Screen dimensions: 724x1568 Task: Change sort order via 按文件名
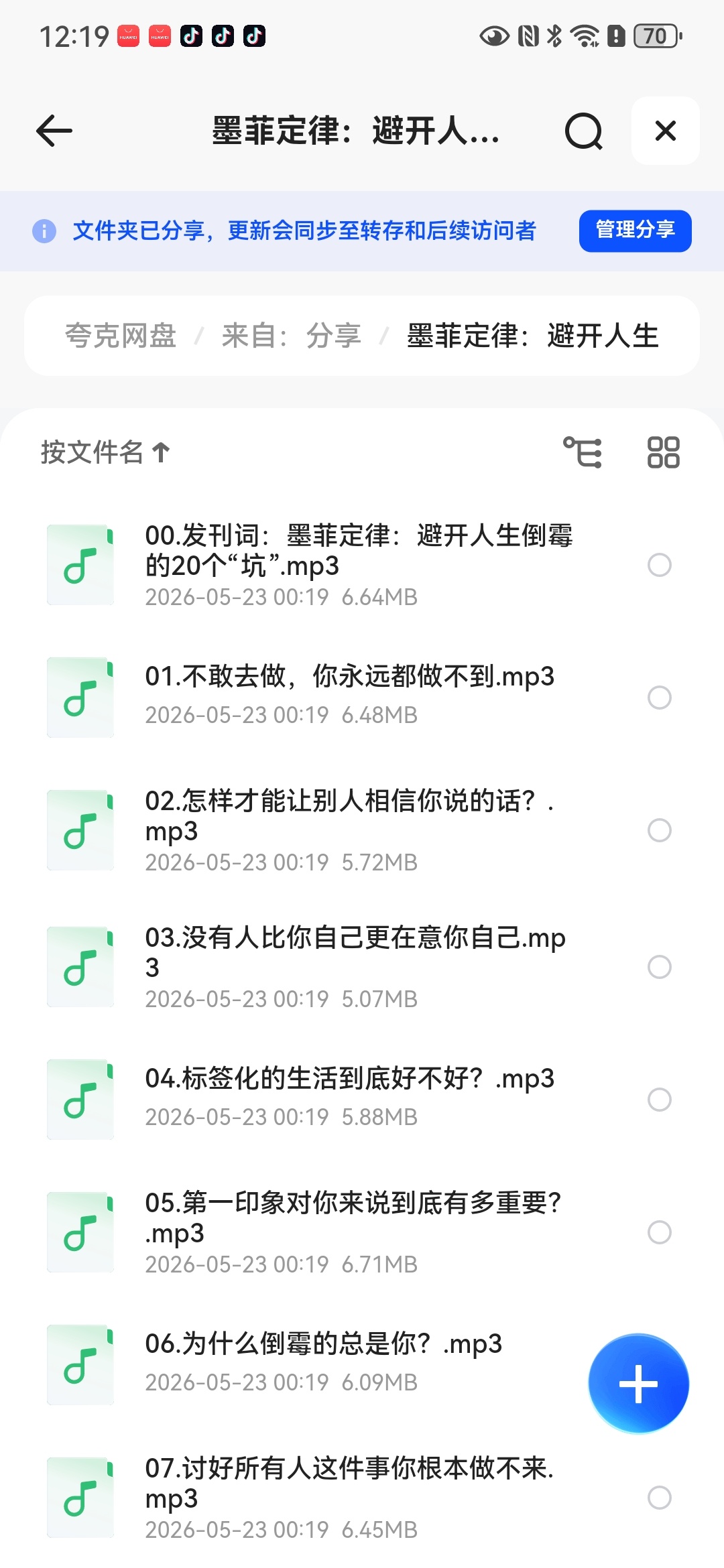(105, 452)
